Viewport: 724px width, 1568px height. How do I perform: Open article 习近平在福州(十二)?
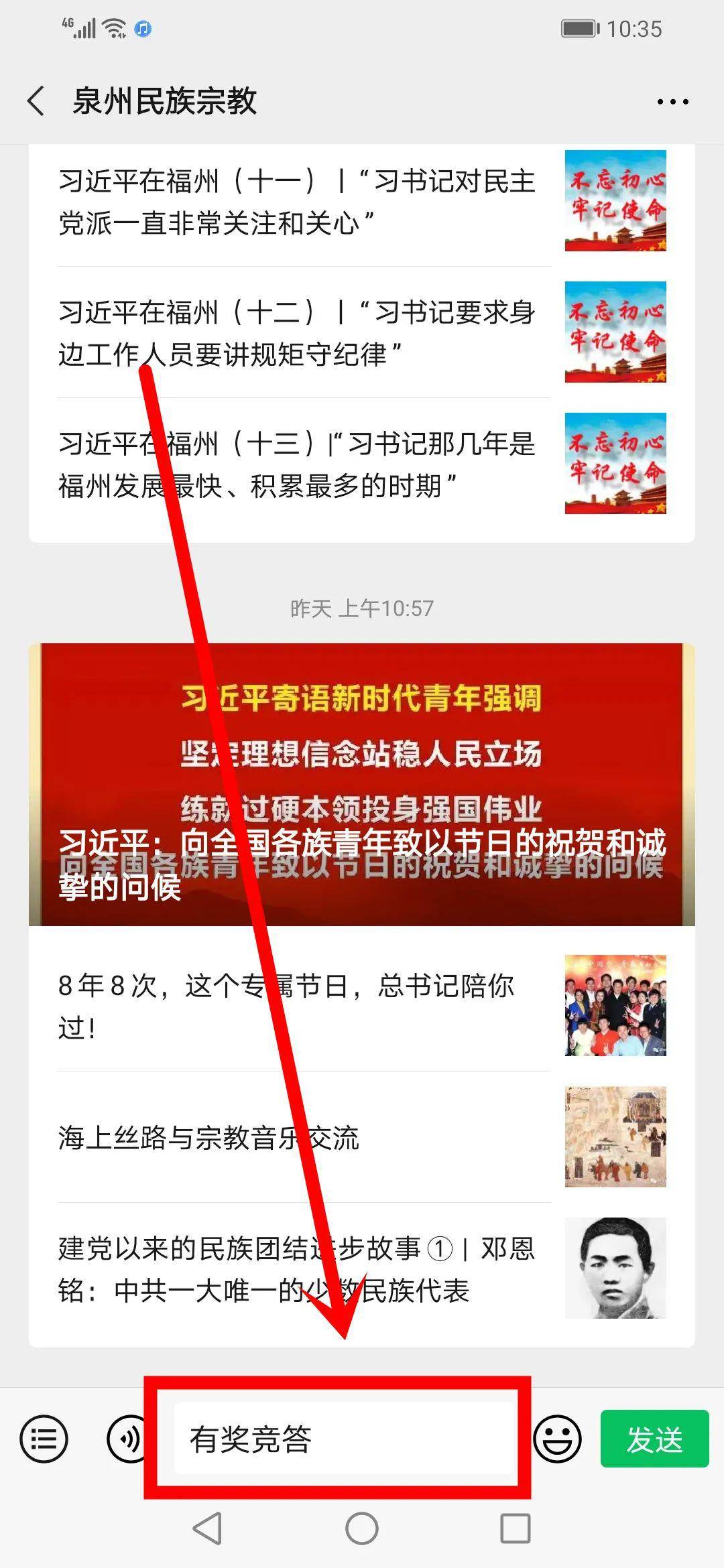(x=362, y=332)
